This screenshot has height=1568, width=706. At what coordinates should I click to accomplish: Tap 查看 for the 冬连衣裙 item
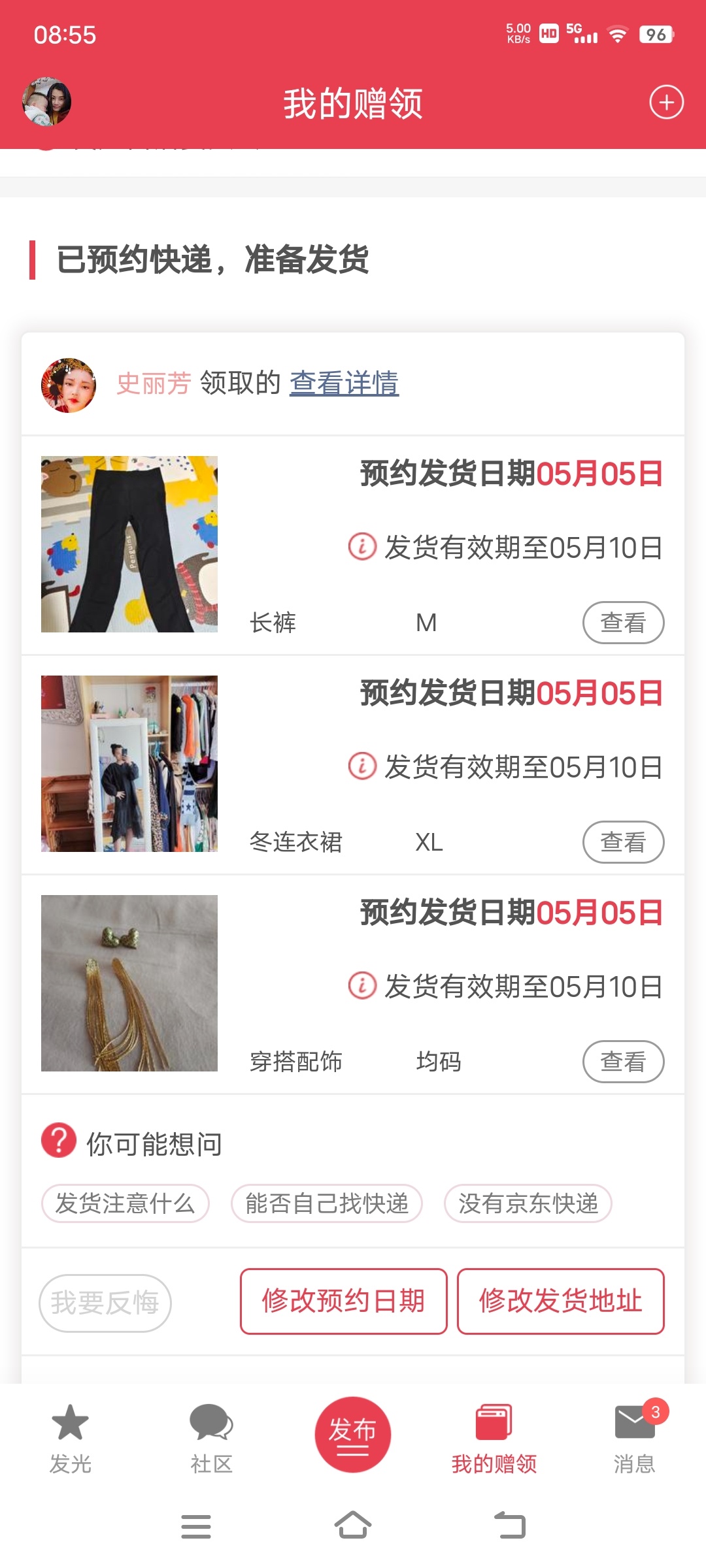coord(623,842)
